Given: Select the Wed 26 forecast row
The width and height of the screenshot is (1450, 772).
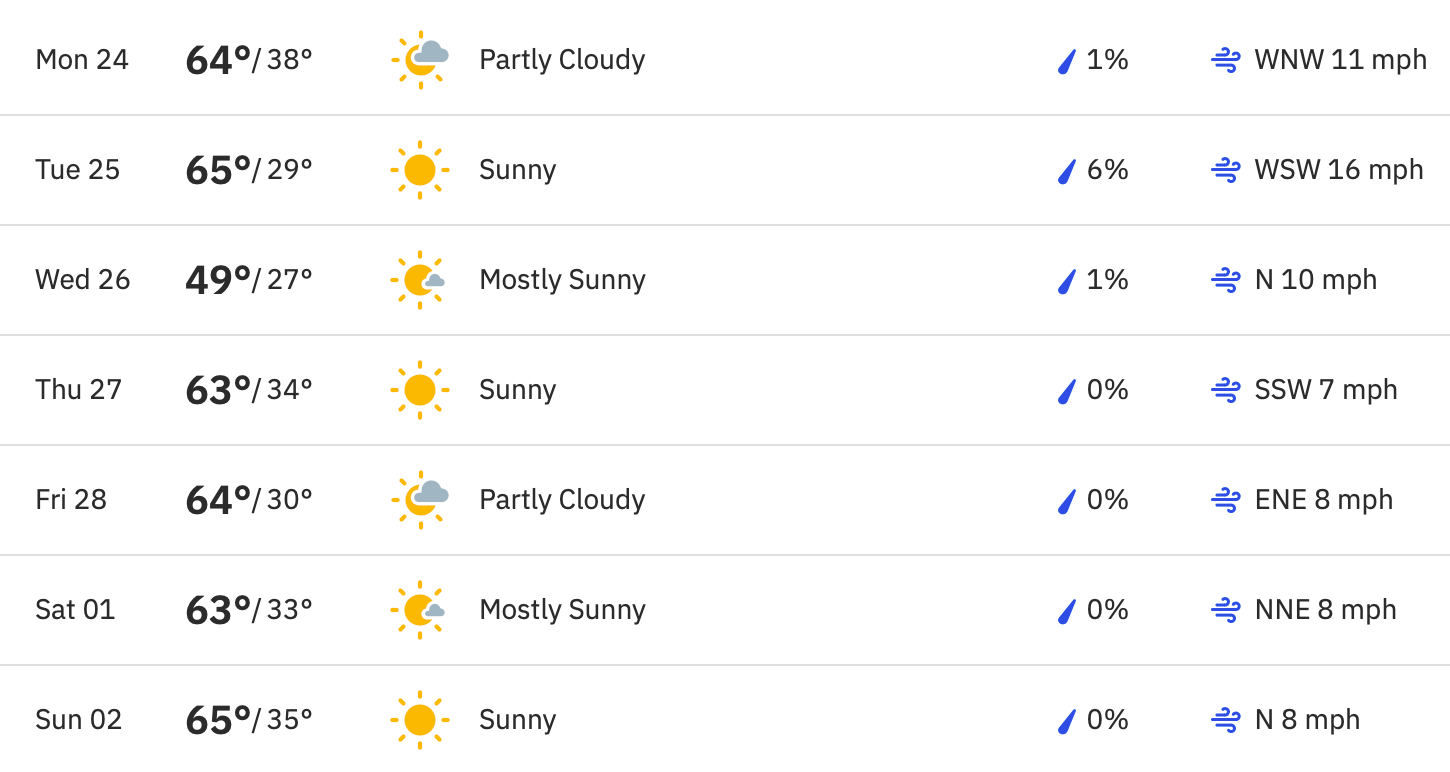Looking at the screenshot, I should [x=725, y=280].
